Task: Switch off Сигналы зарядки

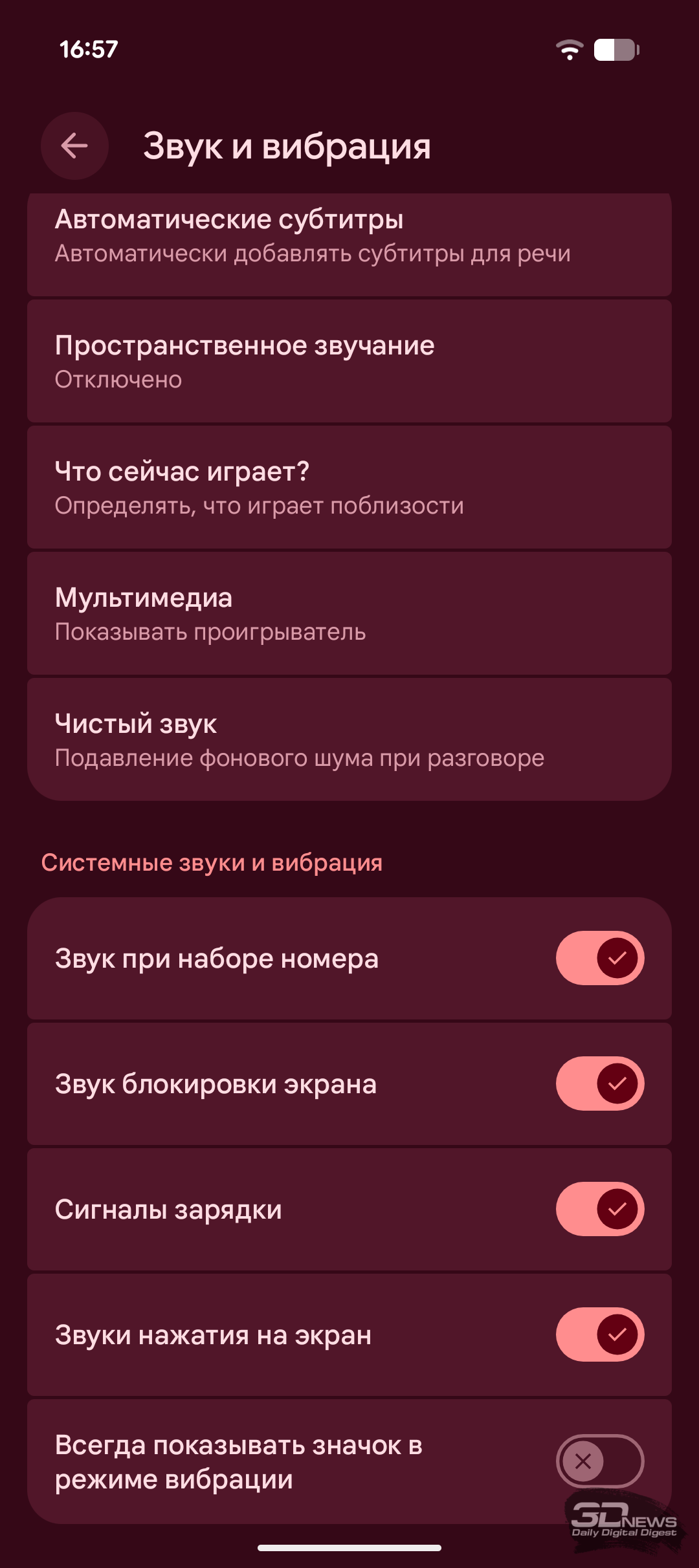Action: pyautogui.click(x=599, y=1209)
